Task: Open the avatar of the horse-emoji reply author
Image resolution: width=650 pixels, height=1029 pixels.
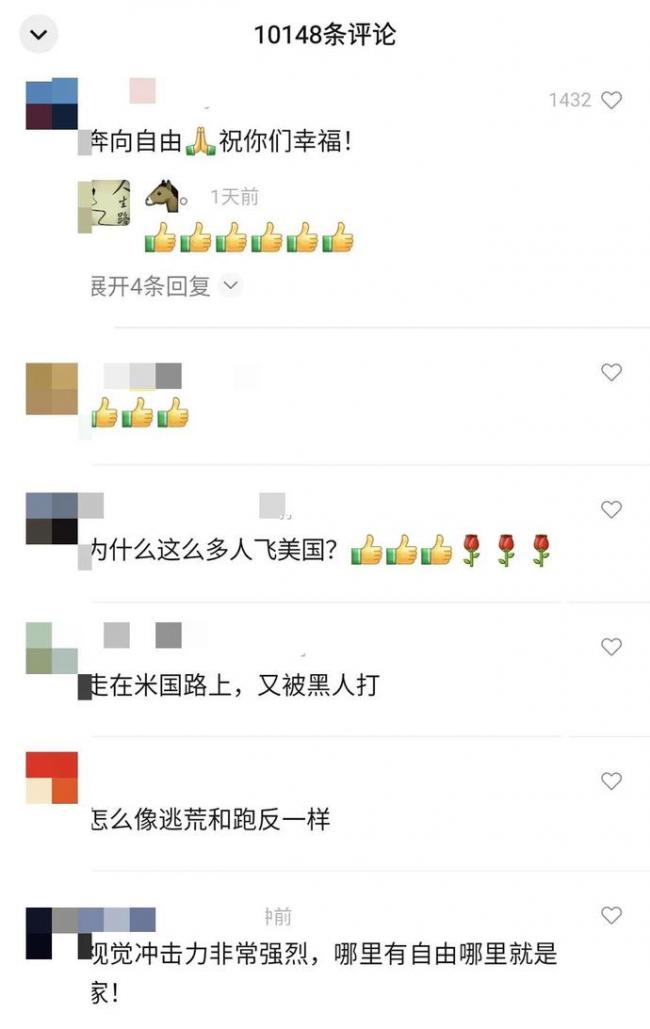Action: pyautogui.click(x=105, y=205)
